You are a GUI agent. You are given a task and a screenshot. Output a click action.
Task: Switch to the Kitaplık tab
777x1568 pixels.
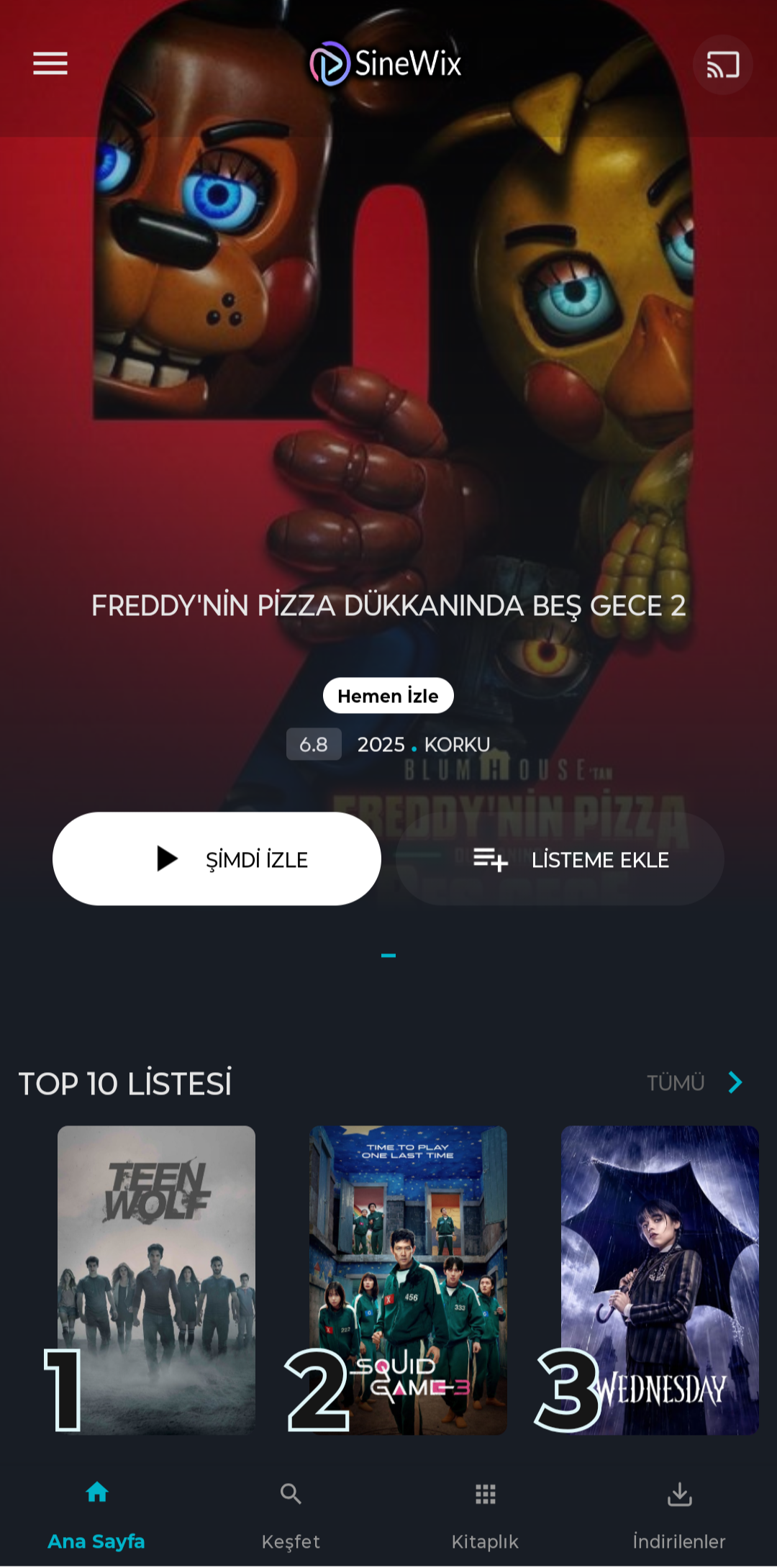pyautogui.click(x=485, y=1514)
